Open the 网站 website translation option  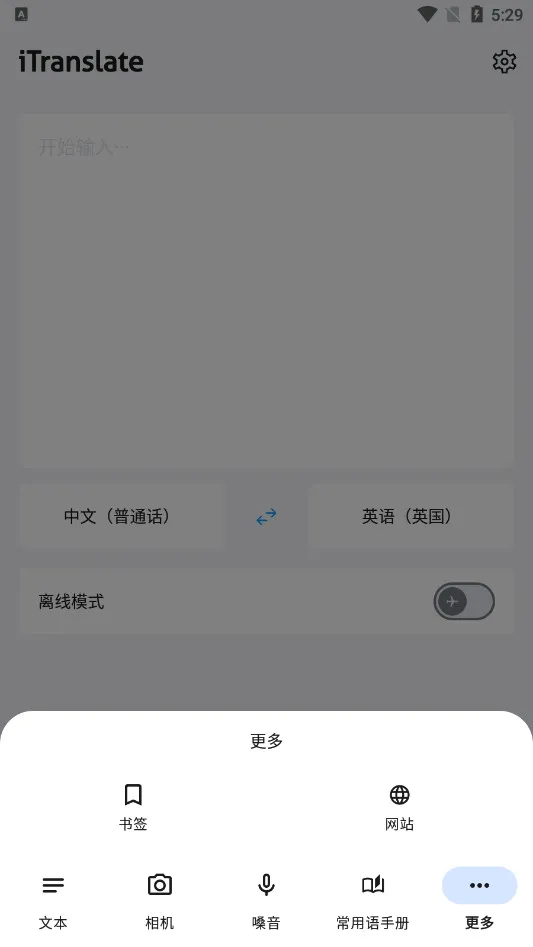[400, 807]
